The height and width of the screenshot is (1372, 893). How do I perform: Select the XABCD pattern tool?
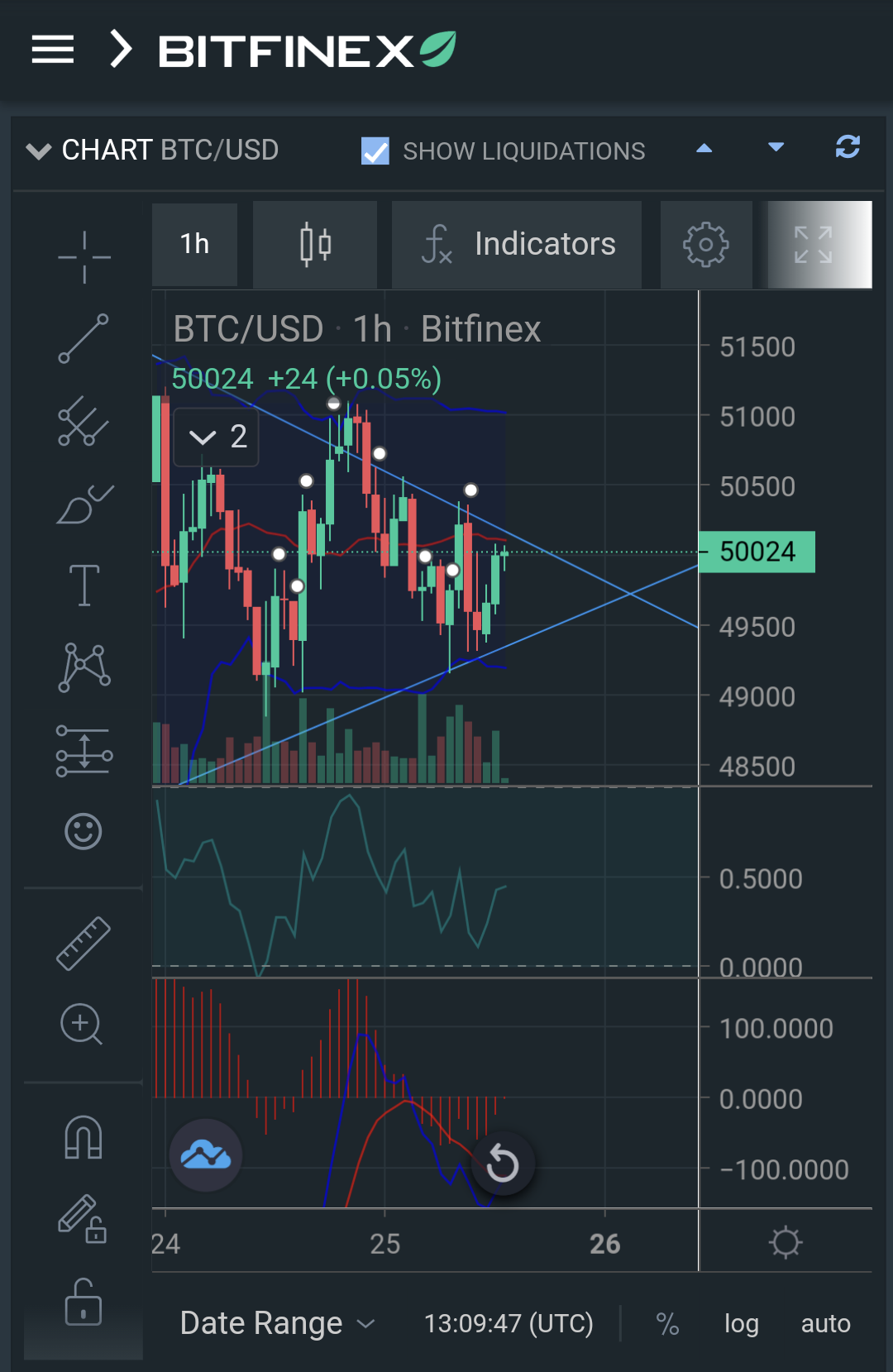pos(83,666)
